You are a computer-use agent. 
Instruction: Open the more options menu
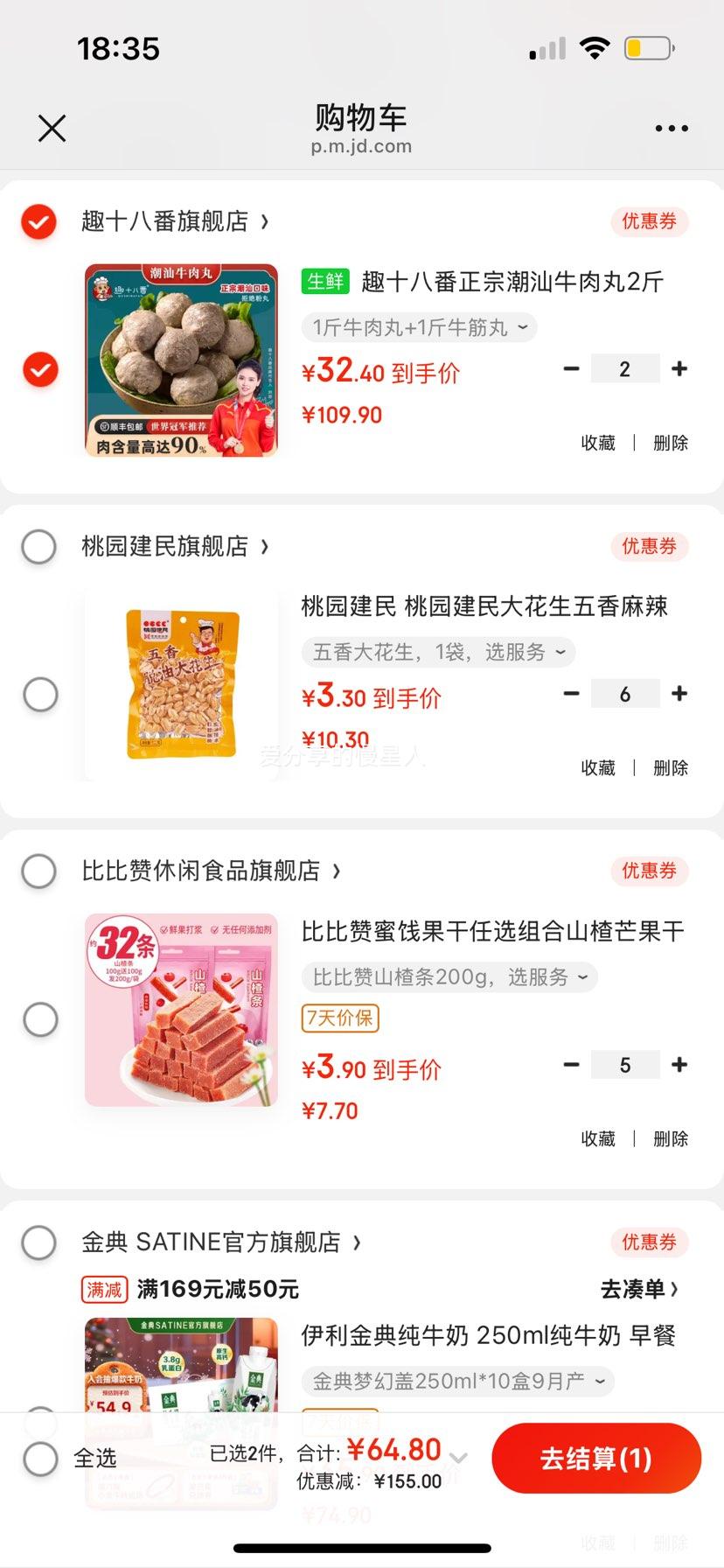tap(670, 128)
